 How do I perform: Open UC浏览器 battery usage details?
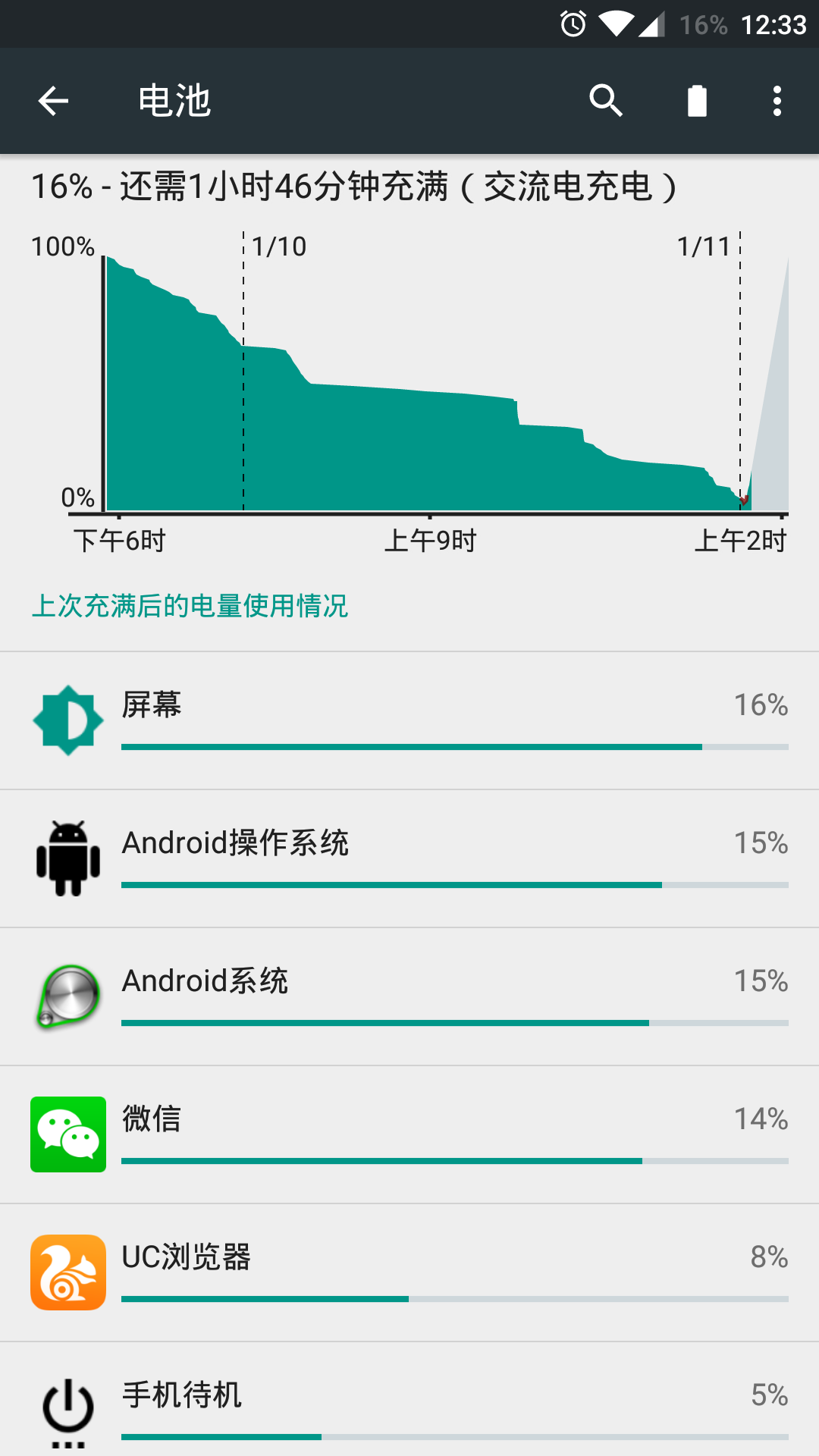click(409, 1272)
